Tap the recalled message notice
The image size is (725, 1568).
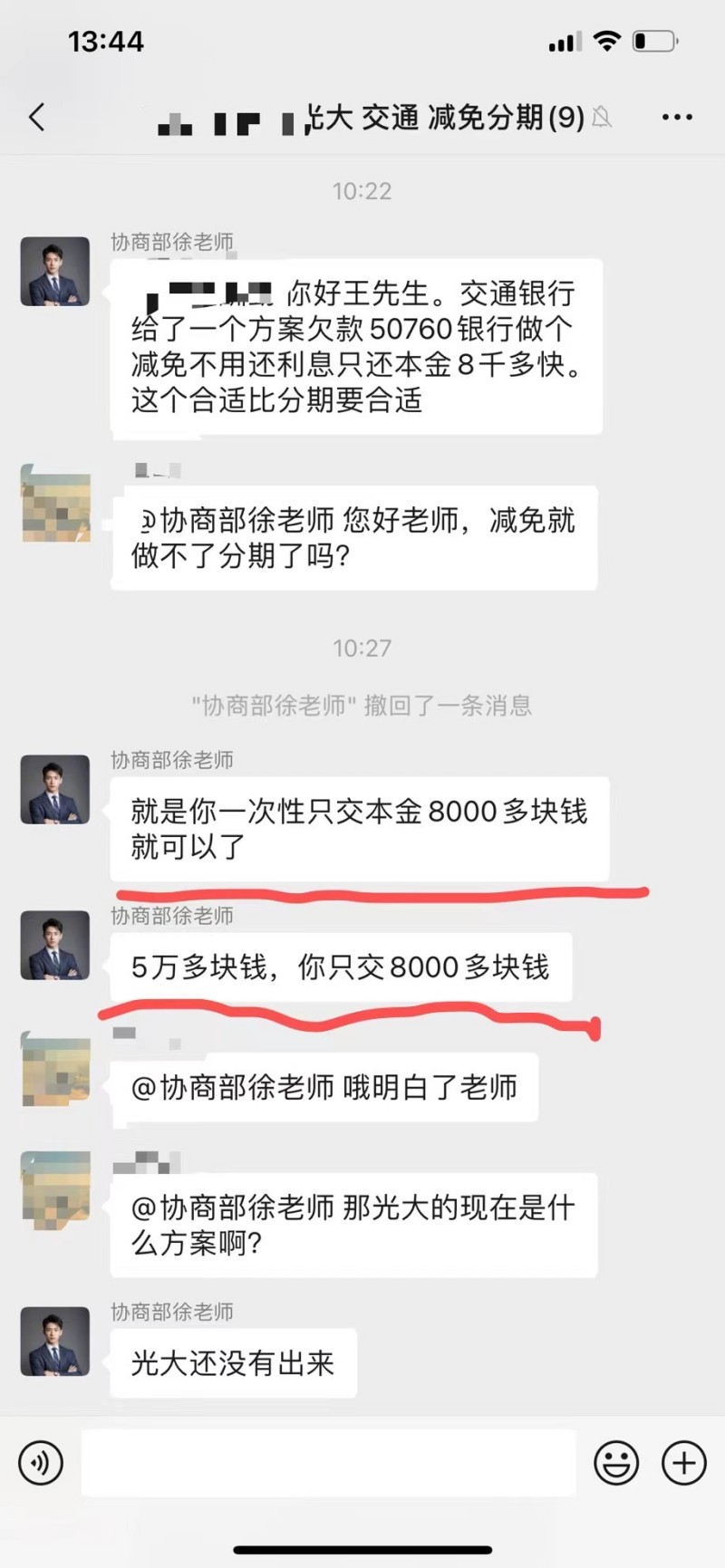[x=362, y=707]
